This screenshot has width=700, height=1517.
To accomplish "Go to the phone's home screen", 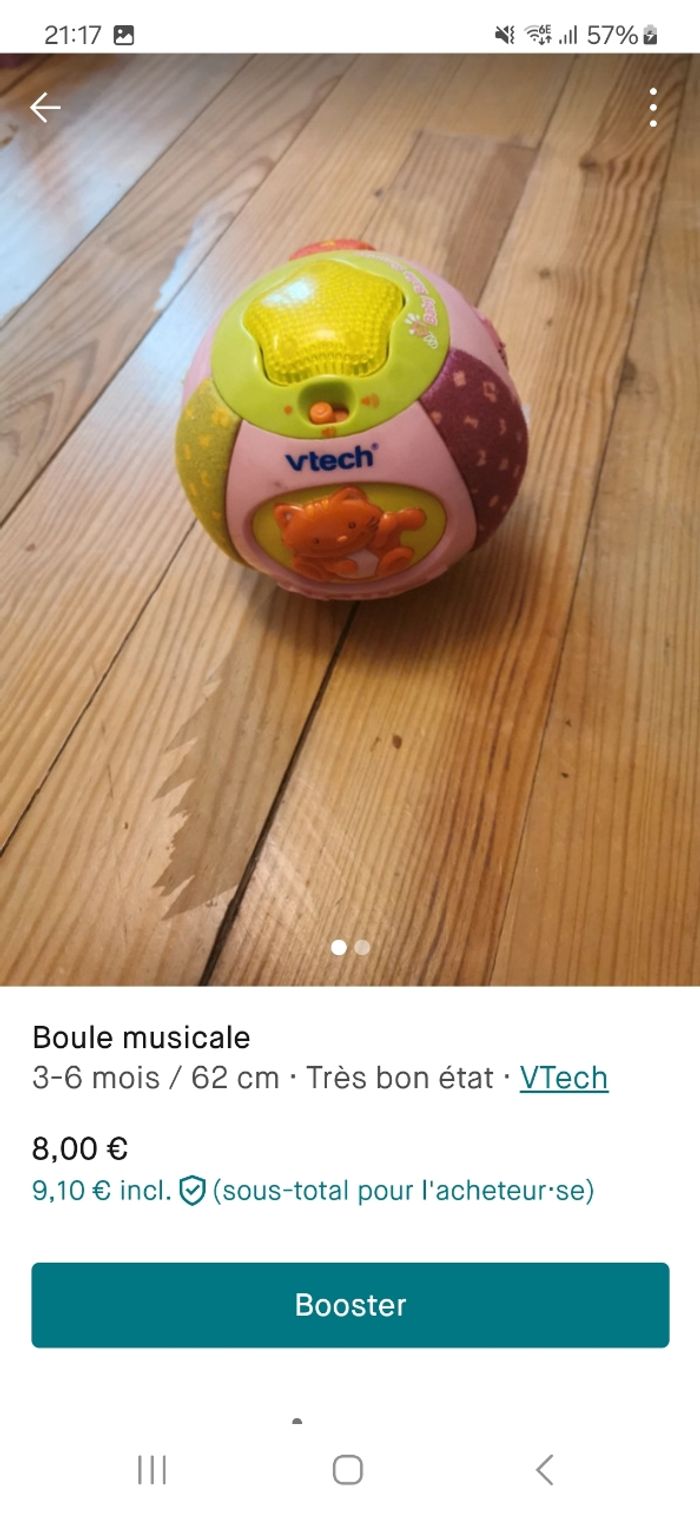I will (x=347, y=1470).
